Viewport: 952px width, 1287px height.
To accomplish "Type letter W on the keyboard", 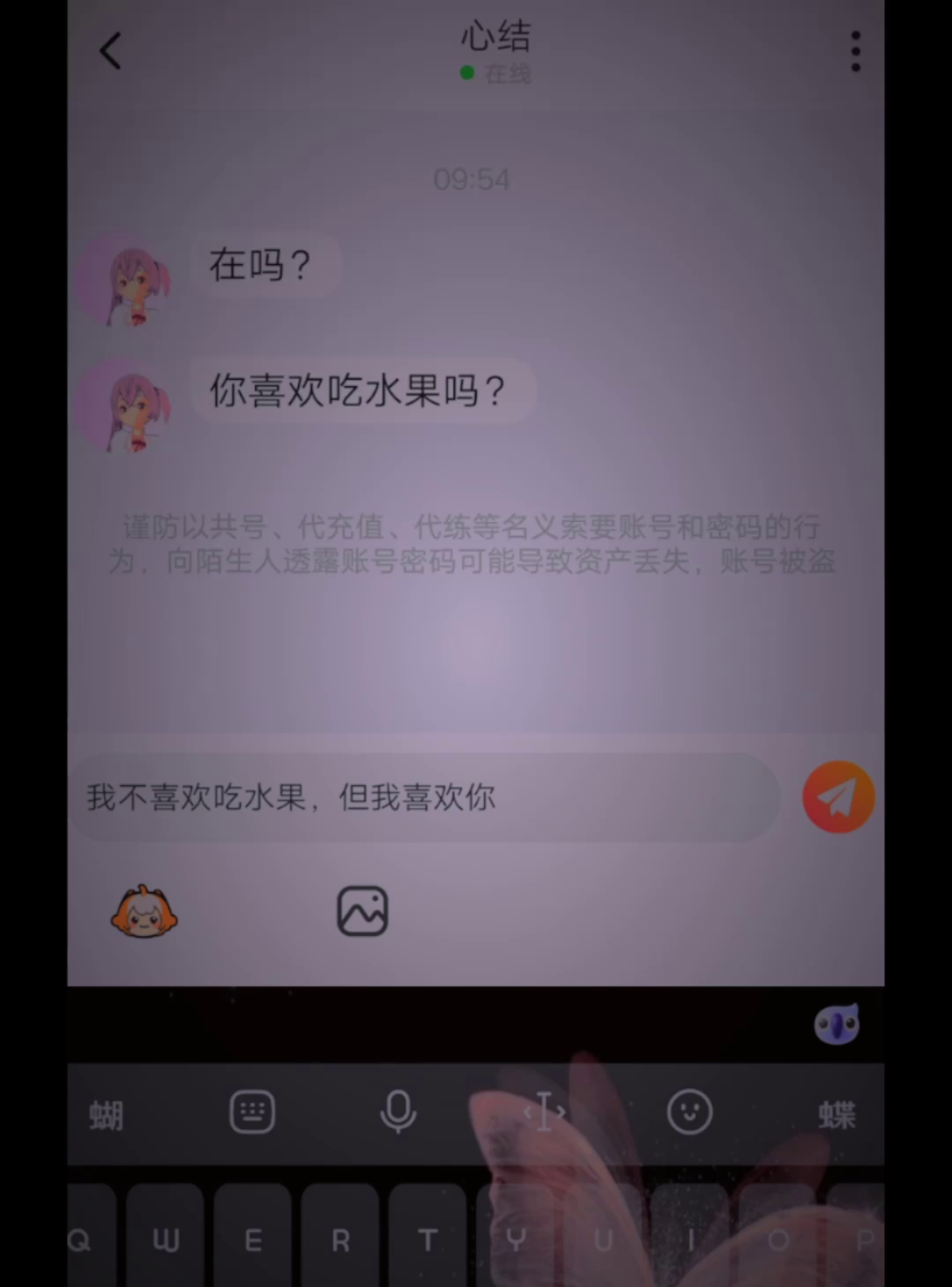I will point(165,1240).
